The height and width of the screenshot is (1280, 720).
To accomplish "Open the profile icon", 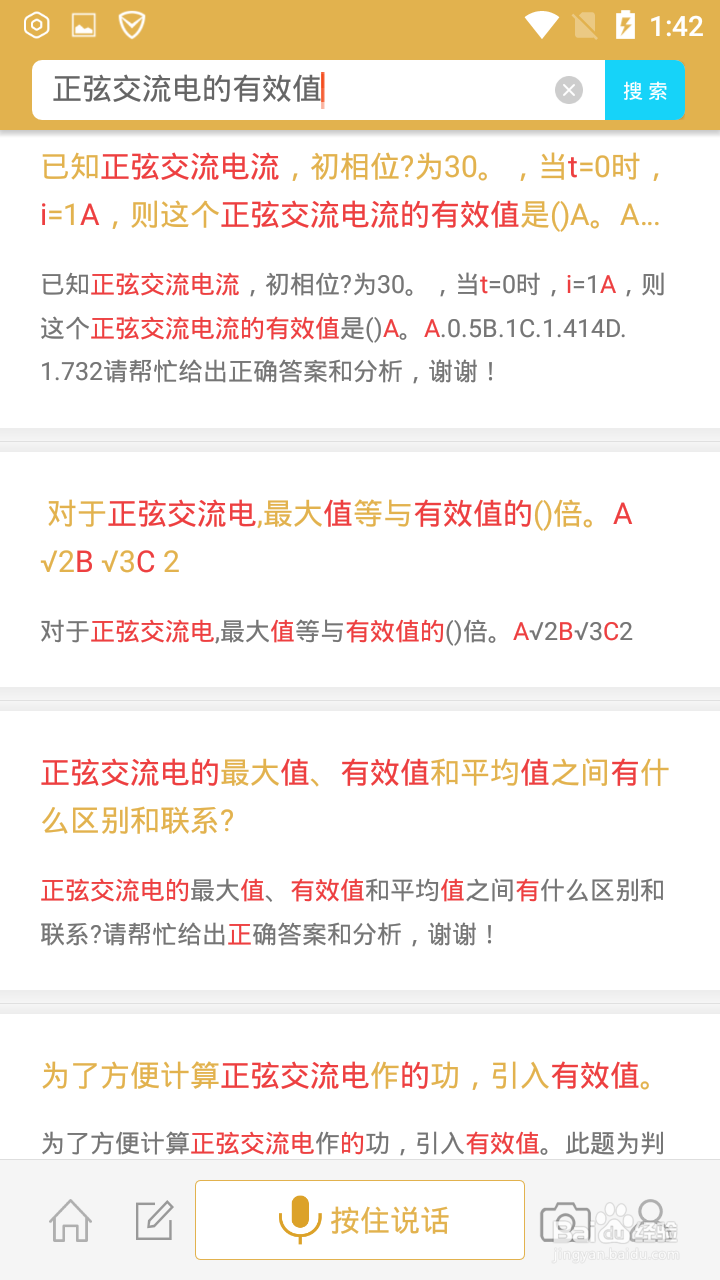I will click(x=651, y=1220).
